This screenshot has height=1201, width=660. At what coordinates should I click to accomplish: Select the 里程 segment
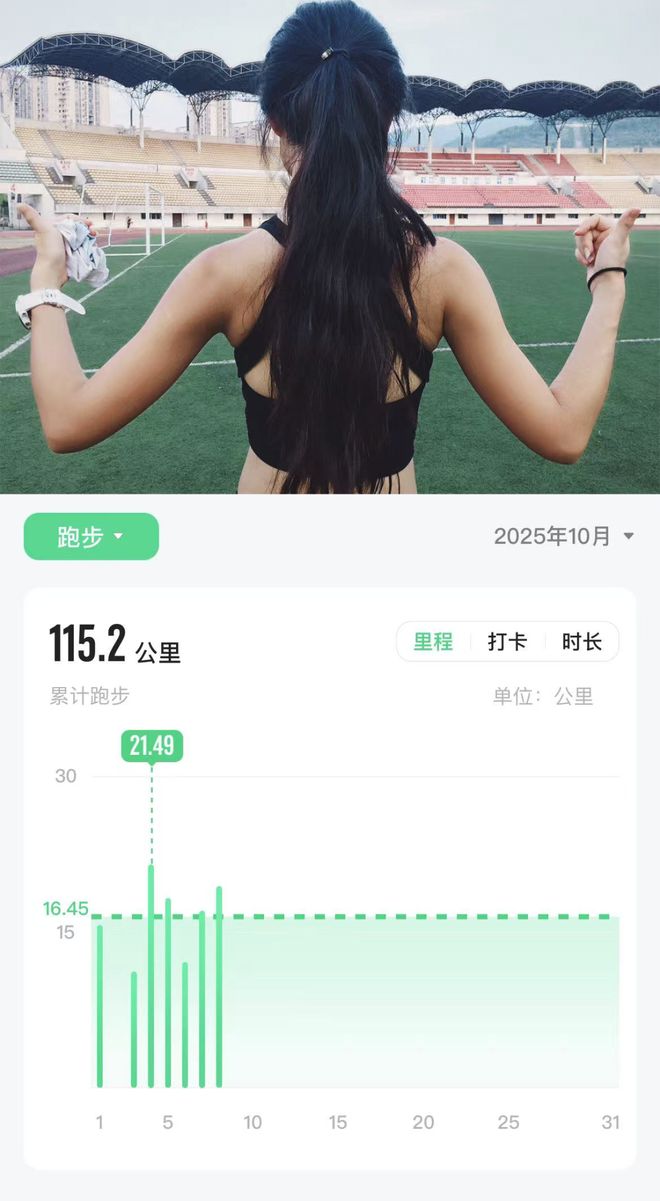[433, 642]
